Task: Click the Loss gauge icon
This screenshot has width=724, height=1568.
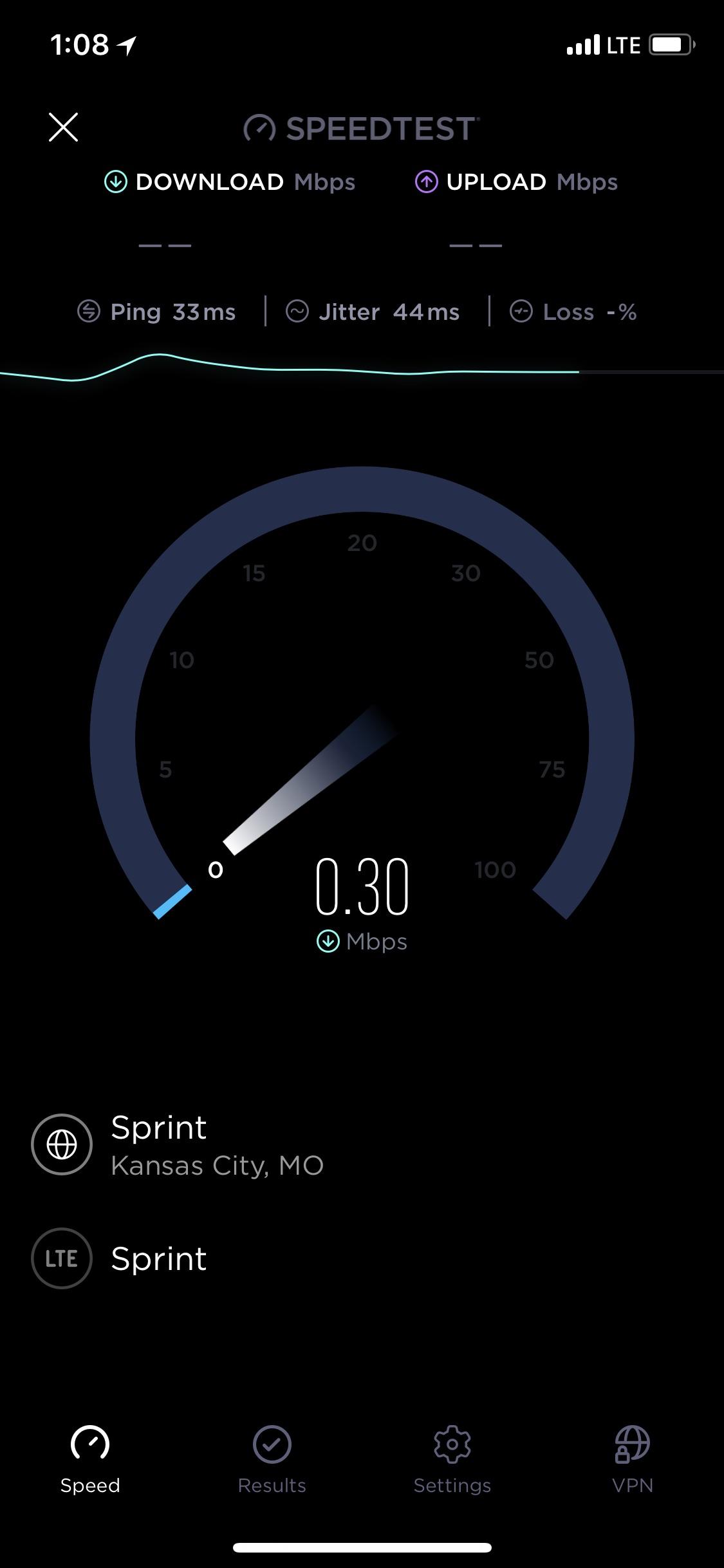Action: (522, 312)
